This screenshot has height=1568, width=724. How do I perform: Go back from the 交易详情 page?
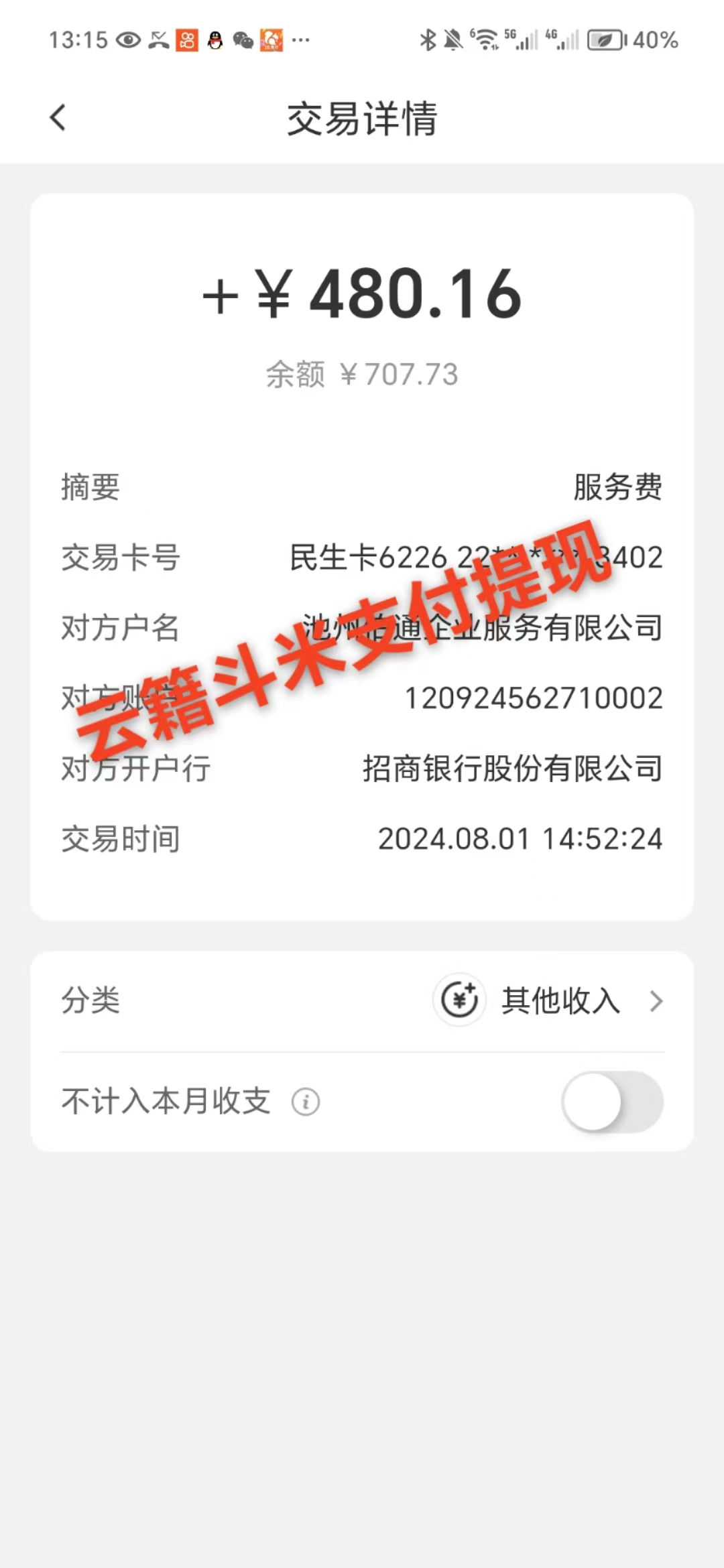click(58, 118)
